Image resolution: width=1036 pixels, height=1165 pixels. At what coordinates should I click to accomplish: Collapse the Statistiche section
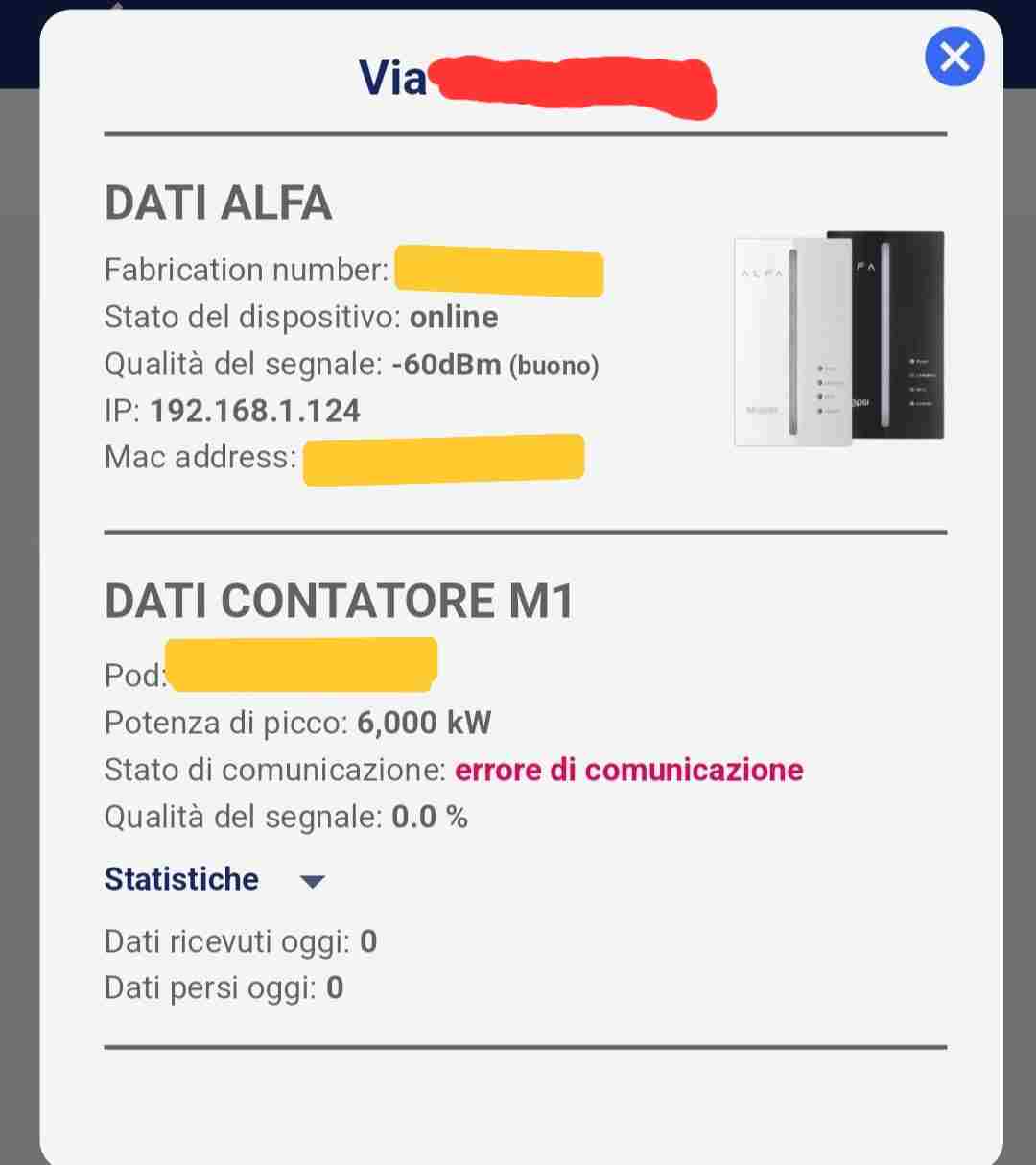312,880
